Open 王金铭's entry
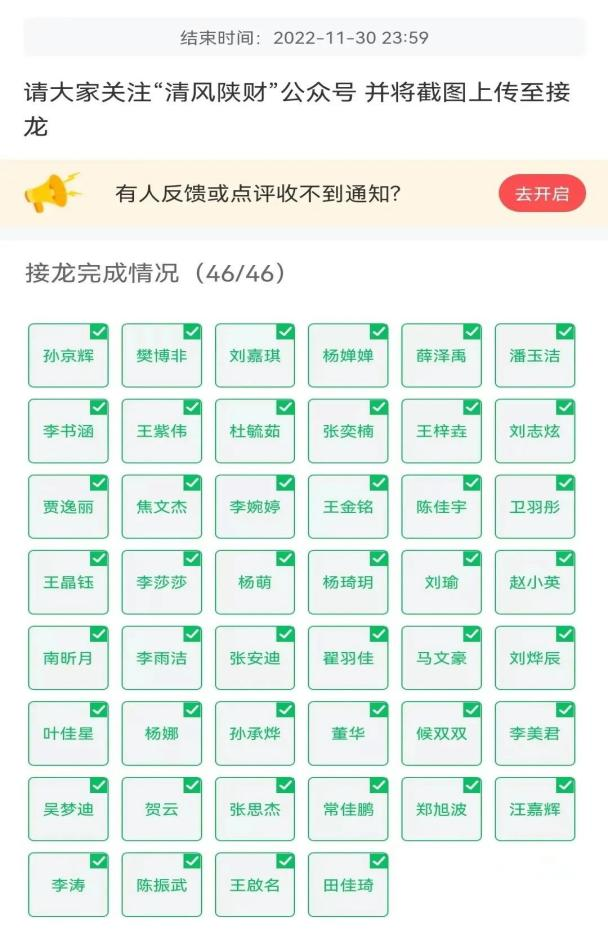 pos(348,506)
